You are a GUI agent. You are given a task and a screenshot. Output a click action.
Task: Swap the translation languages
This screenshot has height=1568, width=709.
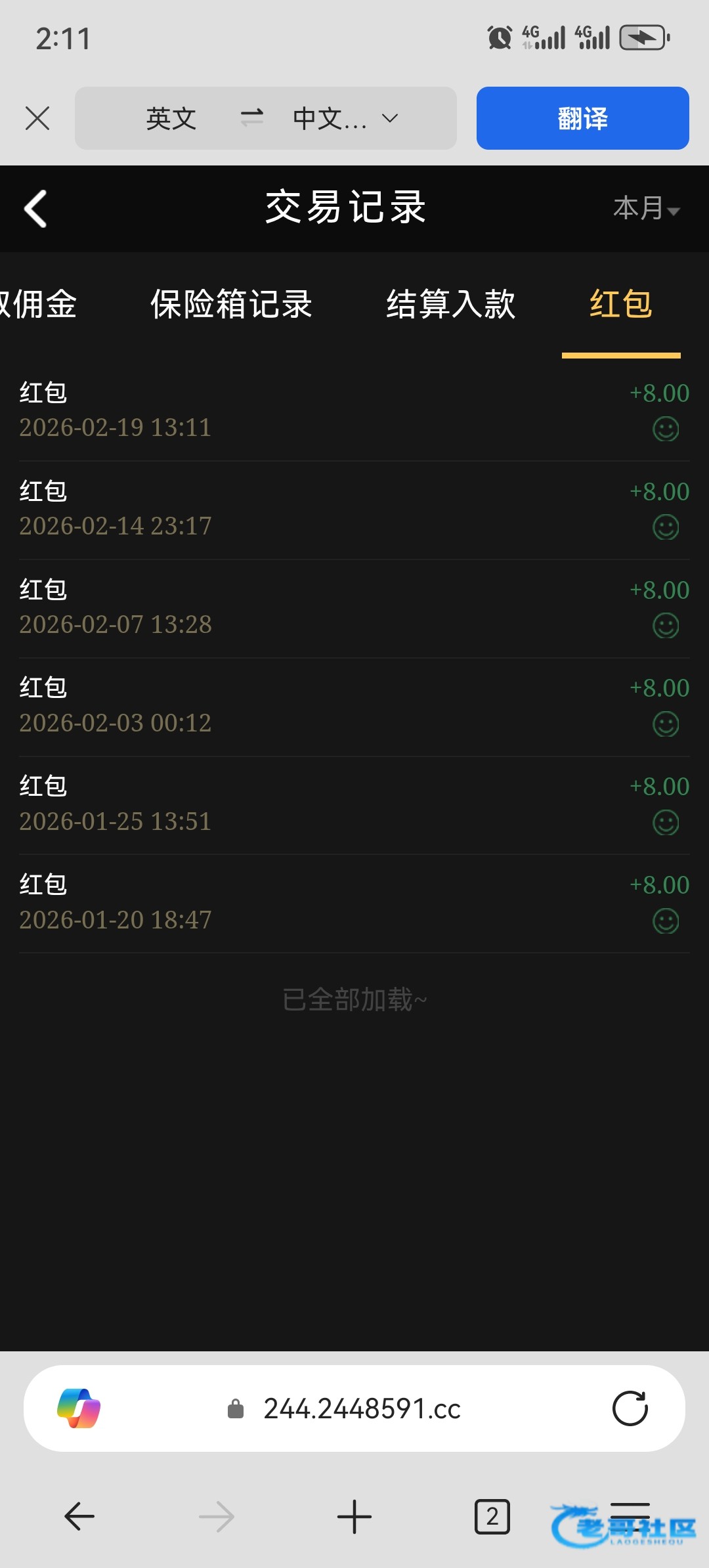click(x=251, y=118)
